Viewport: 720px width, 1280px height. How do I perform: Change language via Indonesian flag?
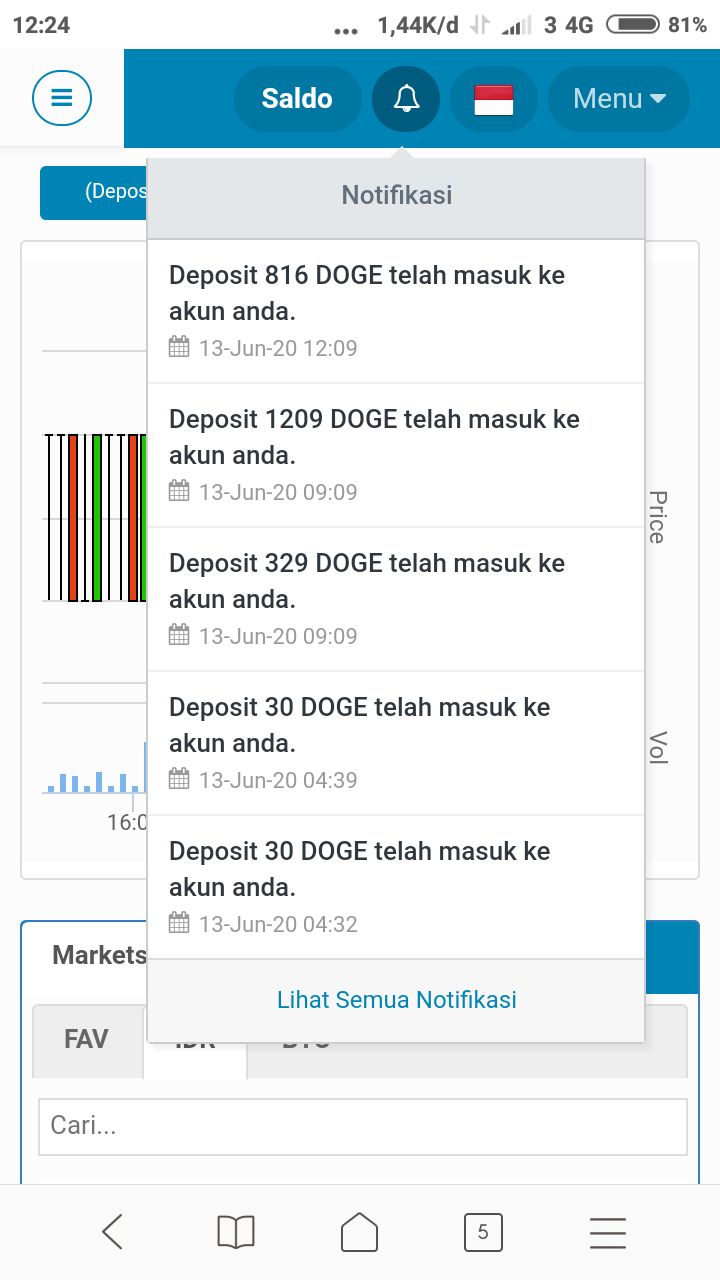(x=493, y=99)
